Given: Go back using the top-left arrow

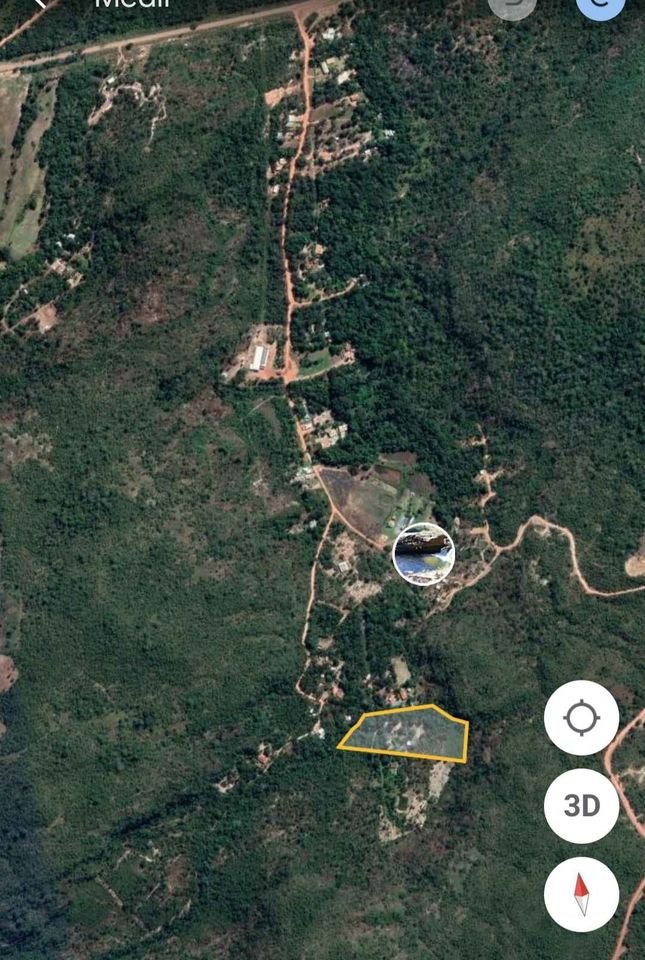Looking at the screenshot, I should coord(40,4).
